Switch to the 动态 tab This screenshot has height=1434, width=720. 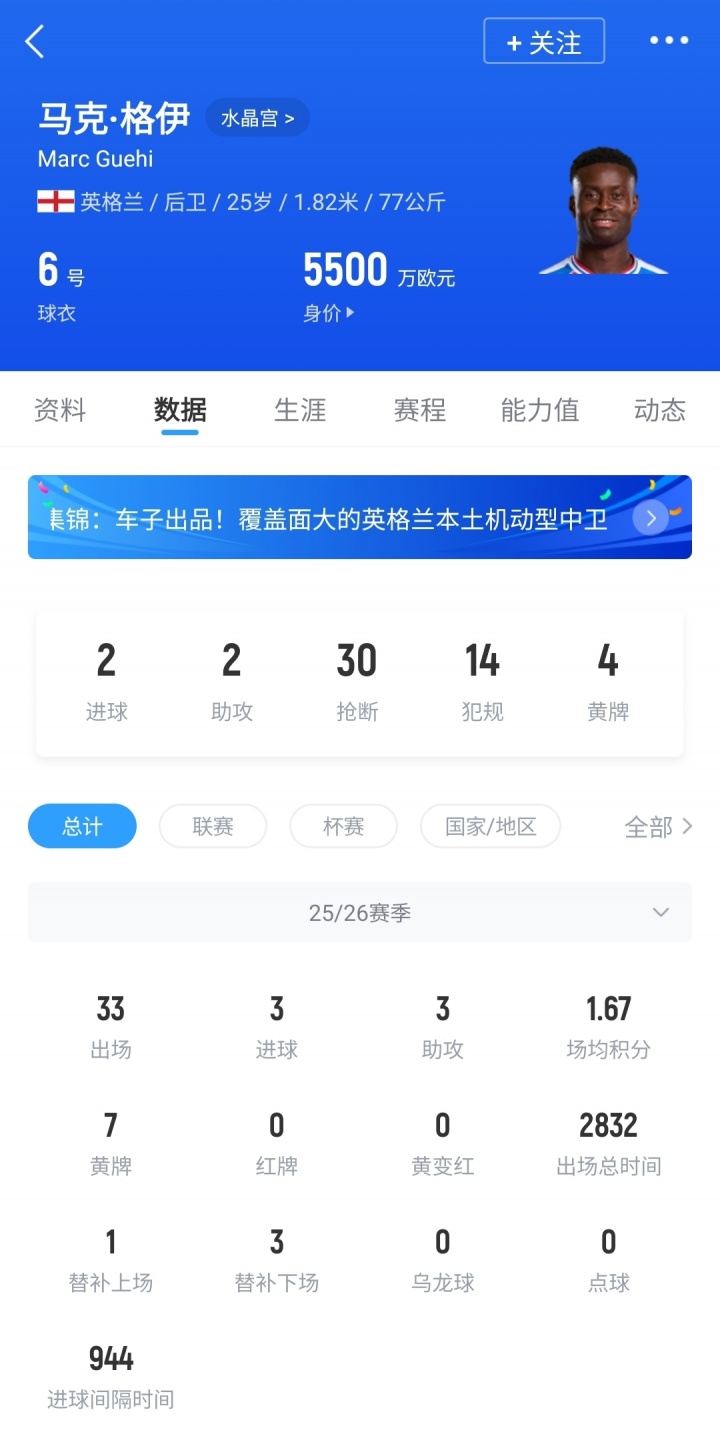coord(659,410)
